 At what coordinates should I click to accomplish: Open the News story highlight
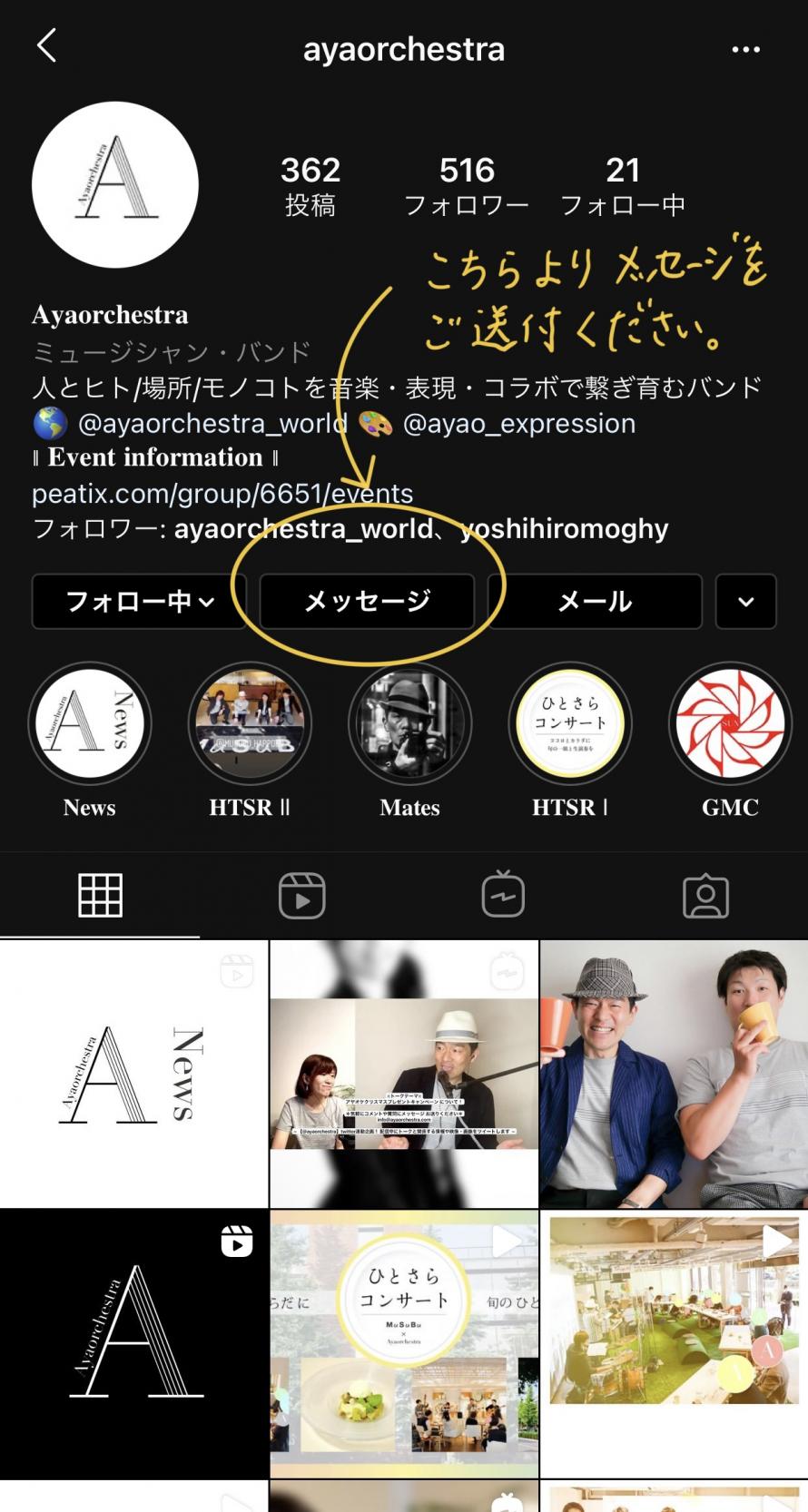90,724
